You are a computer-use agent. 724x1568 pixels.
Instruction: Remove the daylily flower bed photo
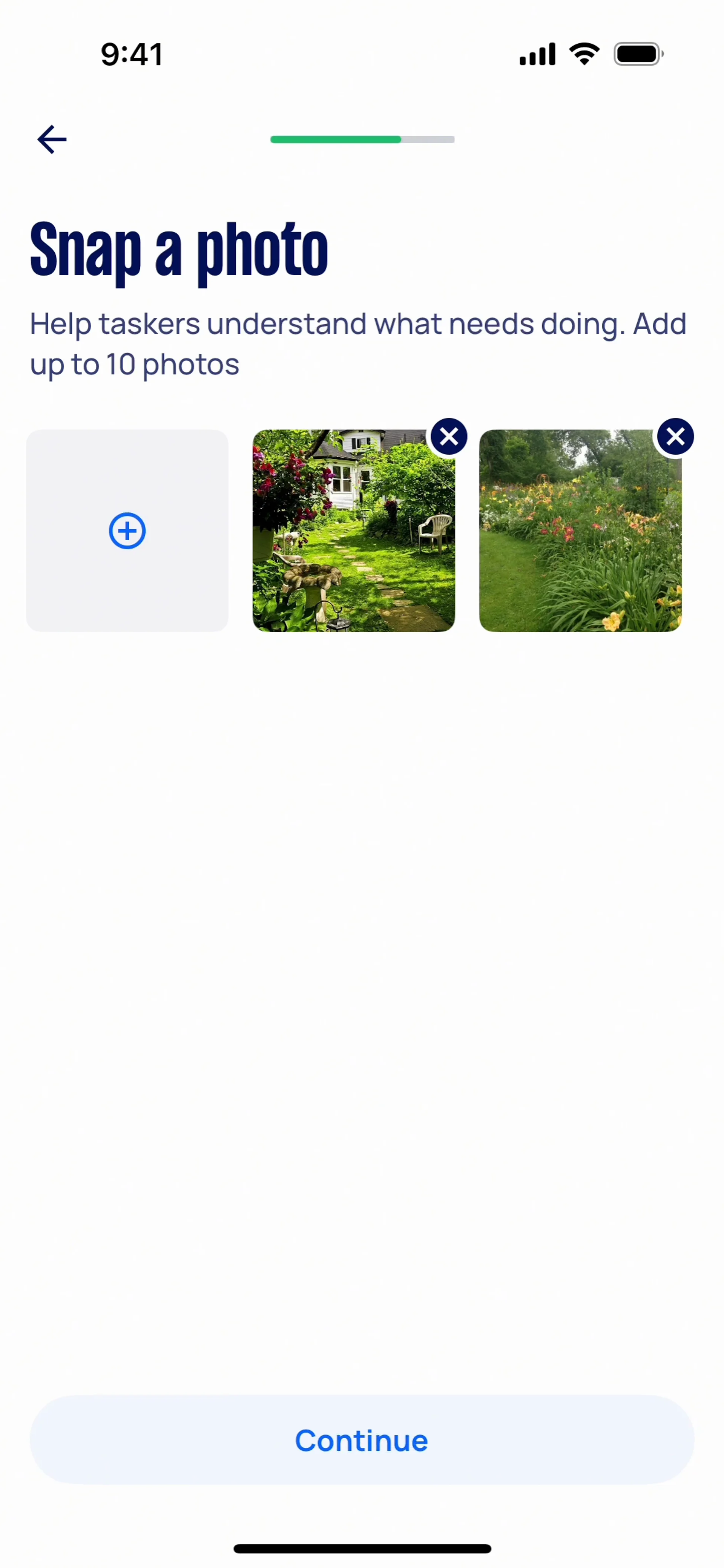pyautogui.click(x=675, y=437)
